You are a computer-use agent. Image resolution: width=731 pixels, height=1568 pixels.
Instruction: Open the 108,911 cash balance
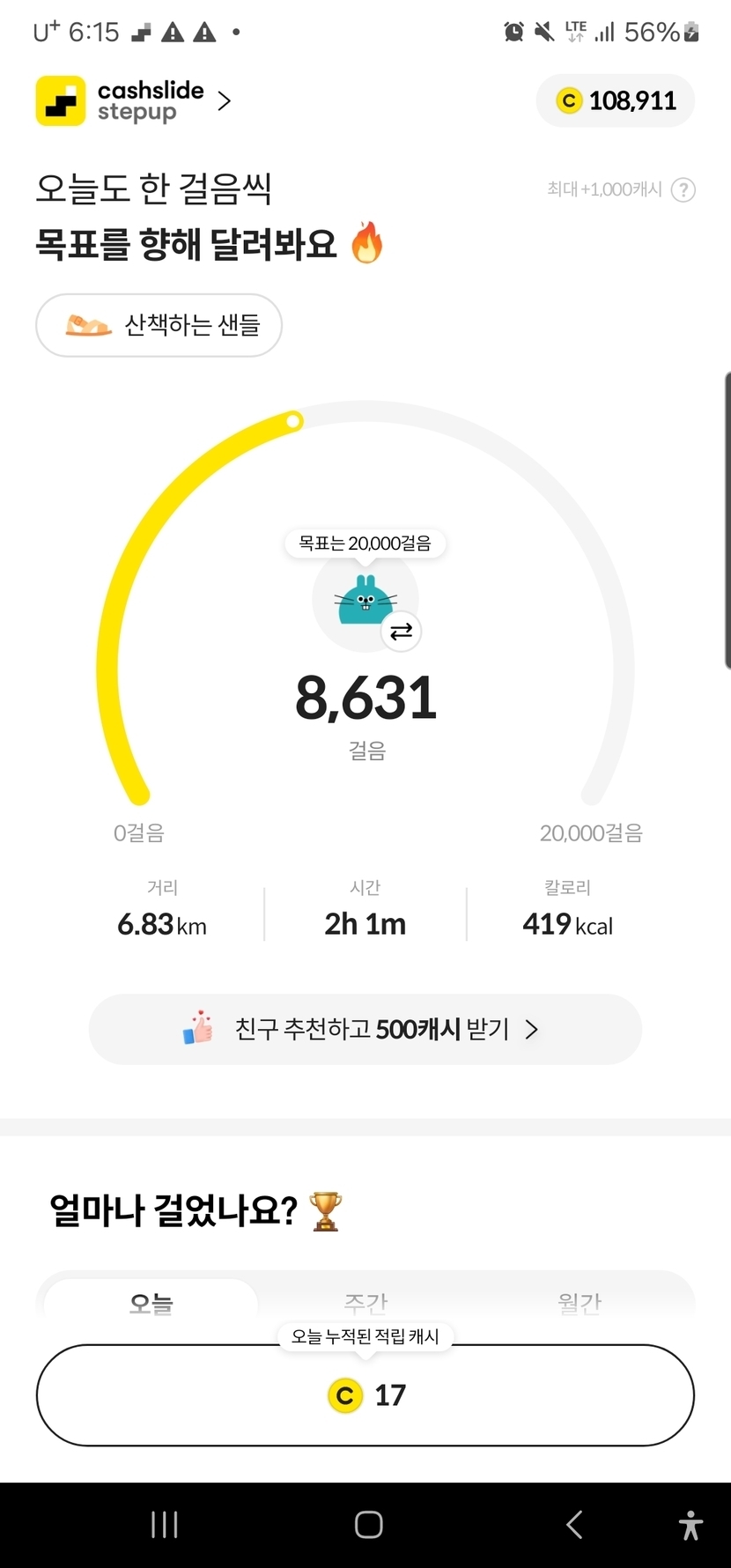616,101
